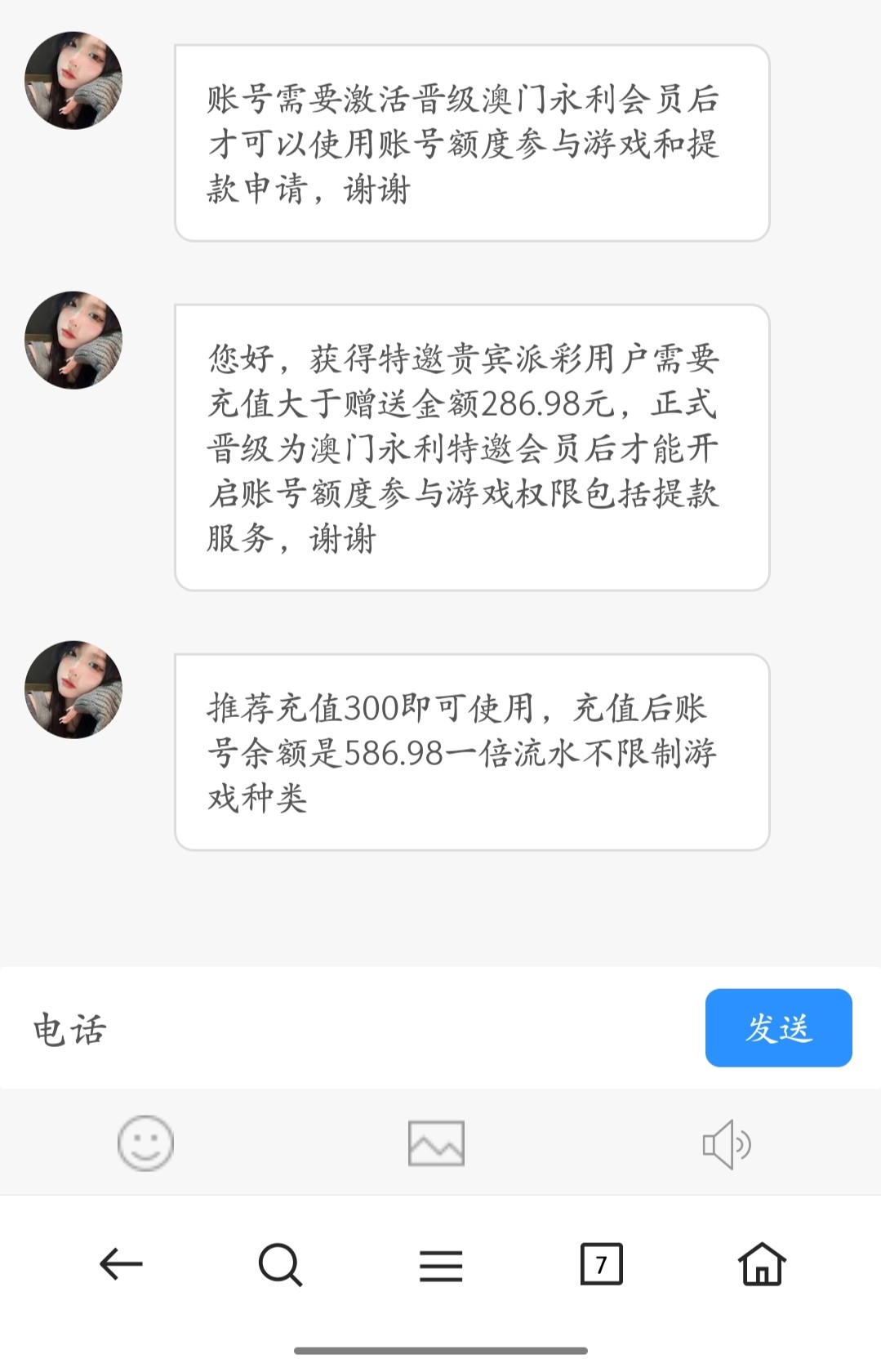Go back with the browser back arrow
881x1372 pixels.
coord(121,1264)
